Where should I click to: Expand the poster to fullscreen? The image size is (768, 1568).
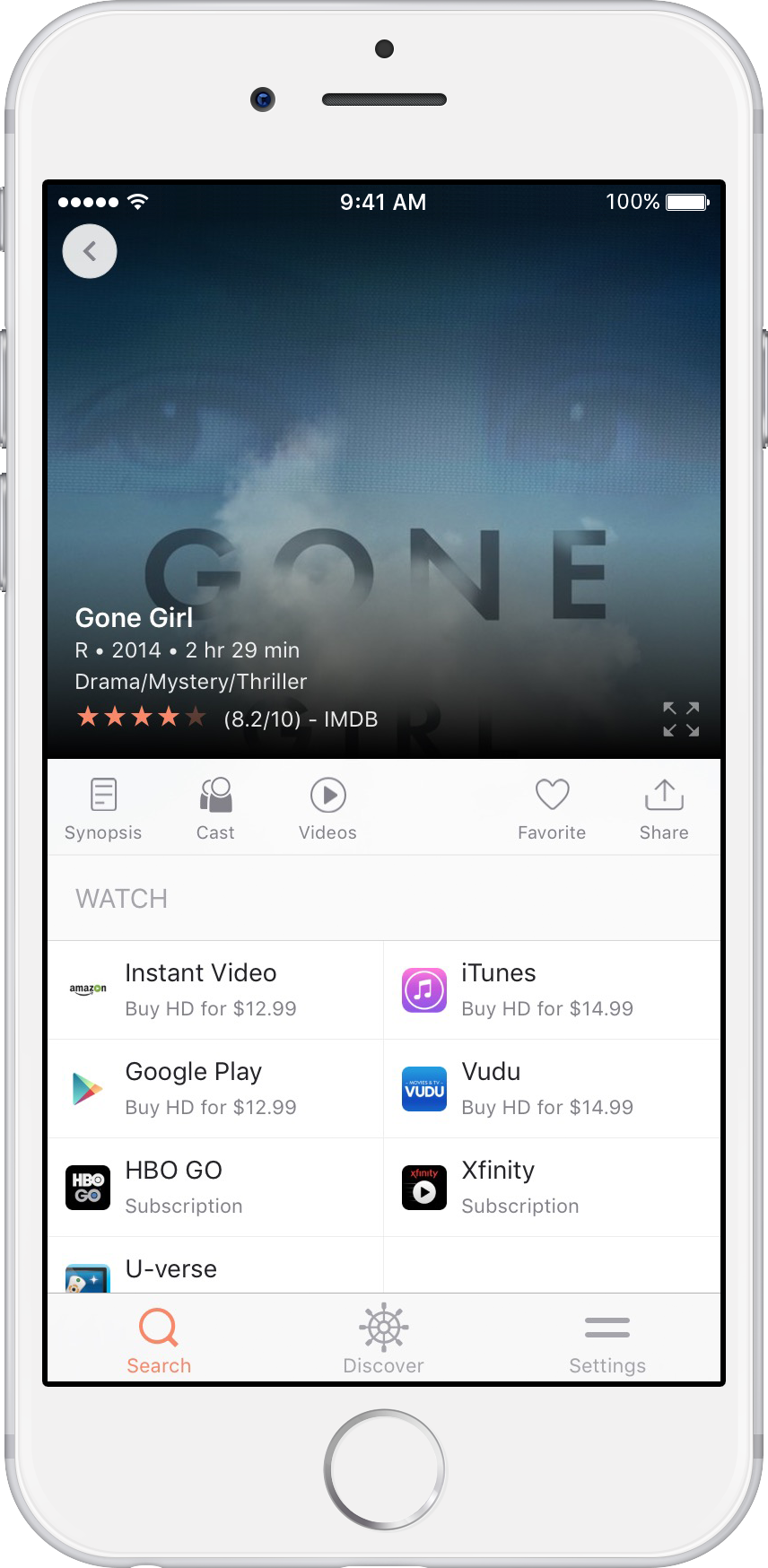tap(681, 719)
